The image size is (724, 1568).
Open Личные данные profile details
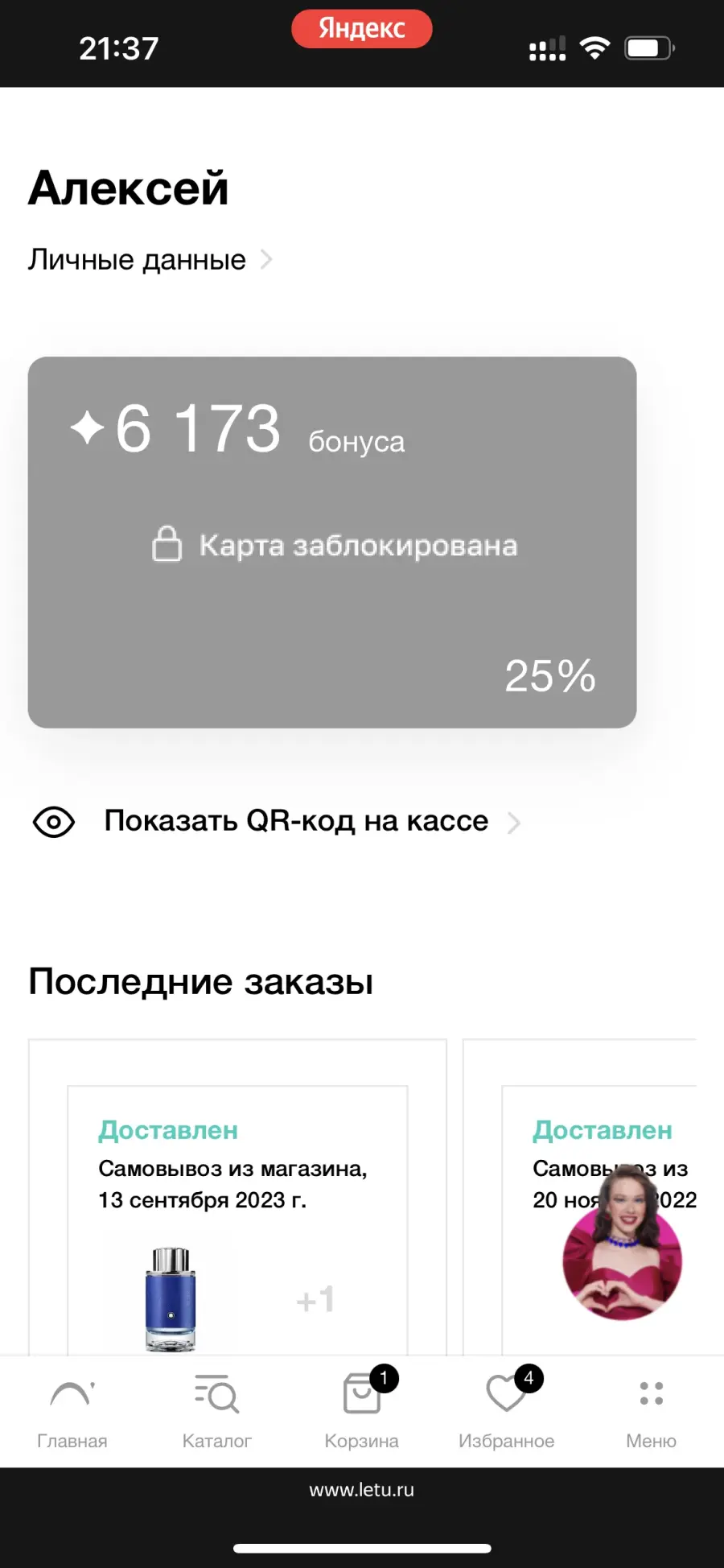click(150, 260)
